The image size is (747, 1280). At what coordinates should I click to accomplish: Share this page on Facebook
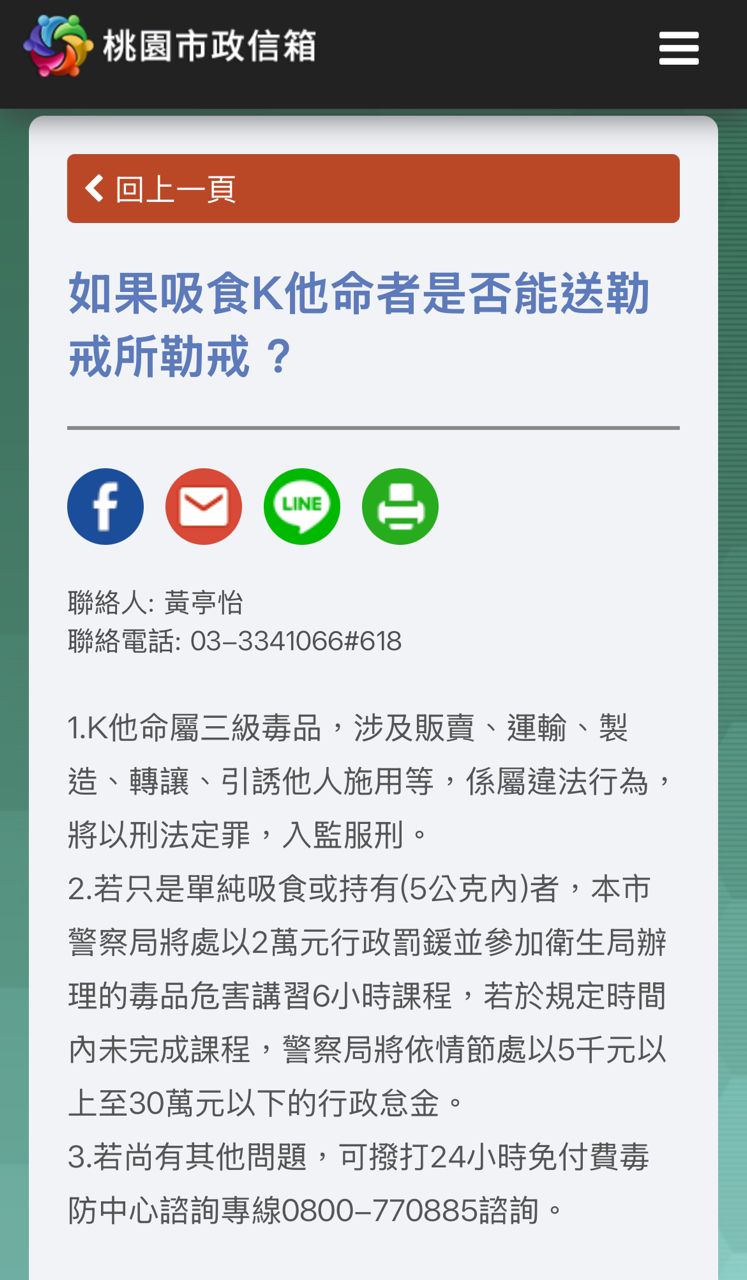[105, 506]
